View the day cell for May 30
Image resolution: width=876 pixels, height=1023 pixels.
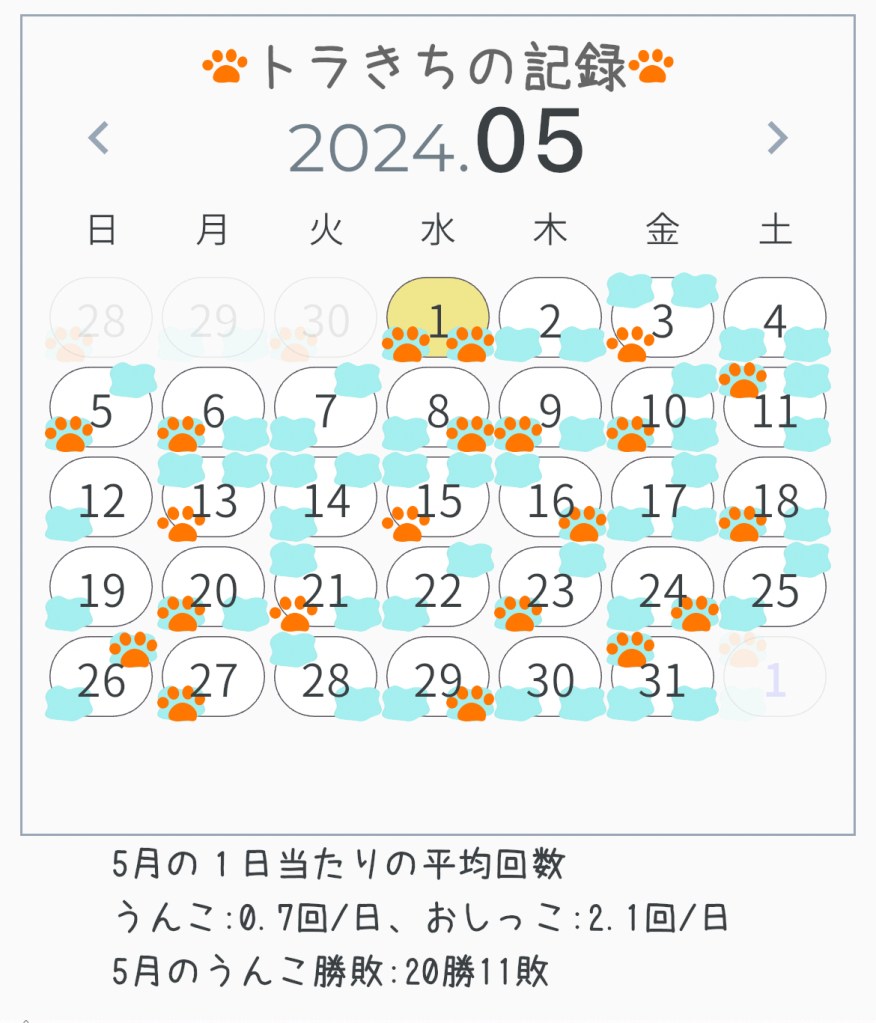[550, 679]
